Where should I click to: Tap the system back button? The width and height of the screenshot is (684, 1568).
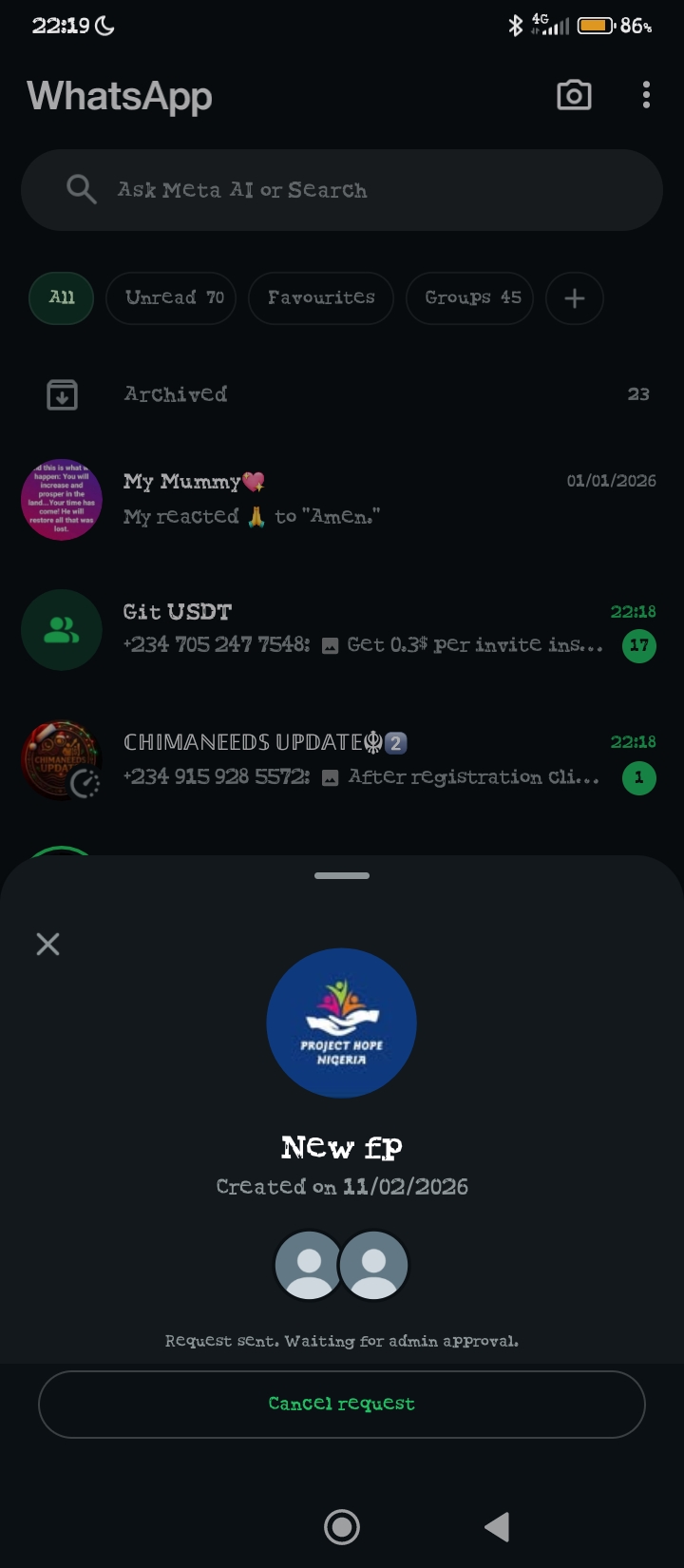tap(497, 1527)
